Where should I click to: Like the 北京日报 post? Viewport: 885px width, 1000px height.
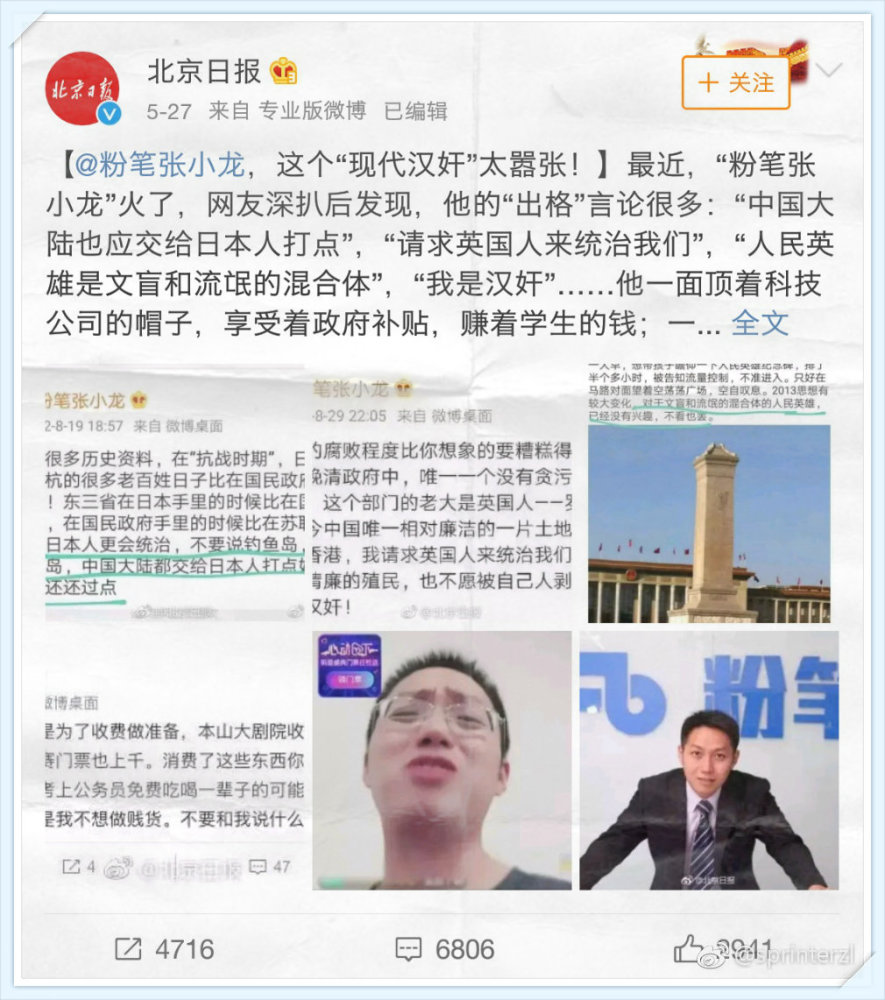(724, 950)
